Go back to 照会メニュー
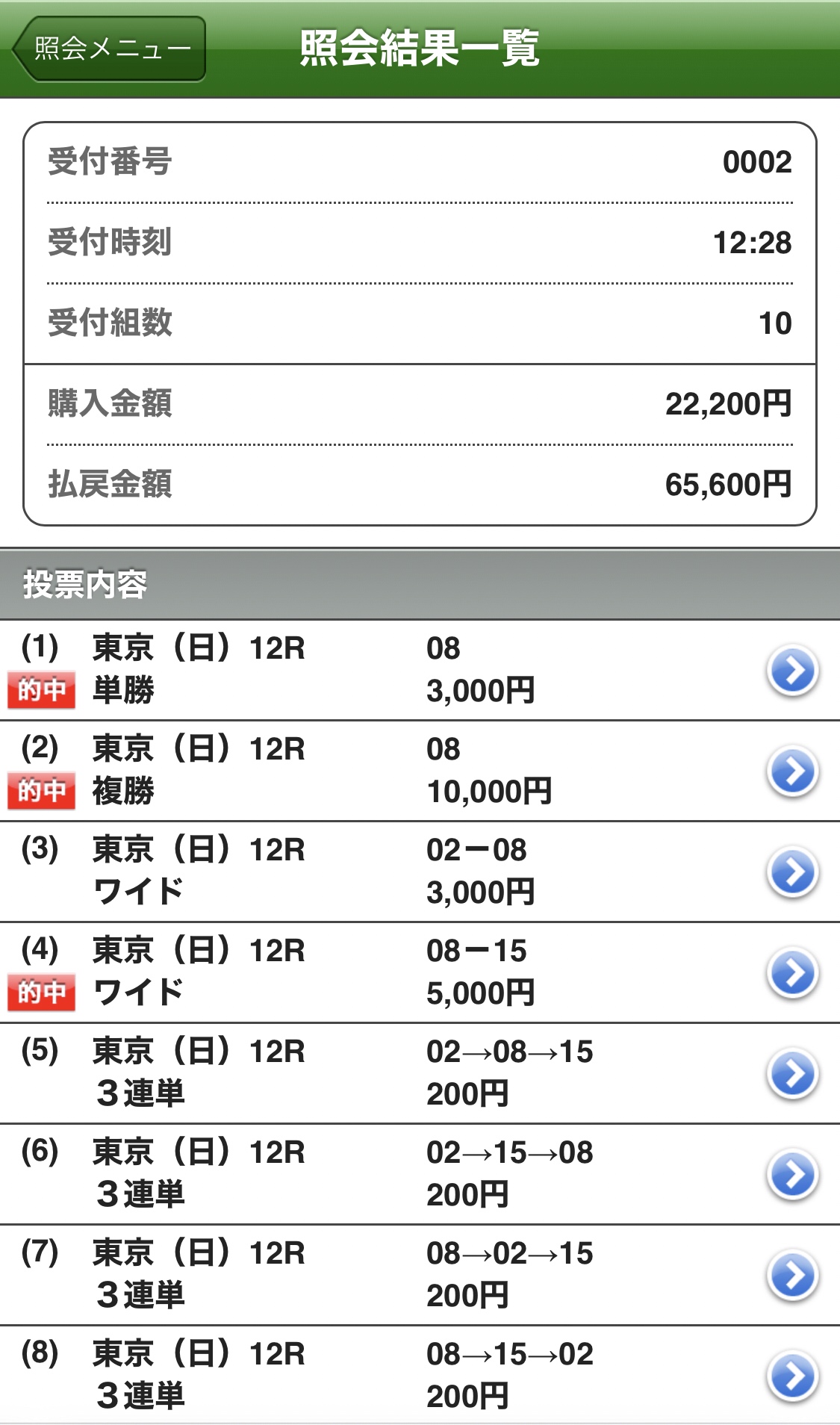840x1425 pixels. 110,49
